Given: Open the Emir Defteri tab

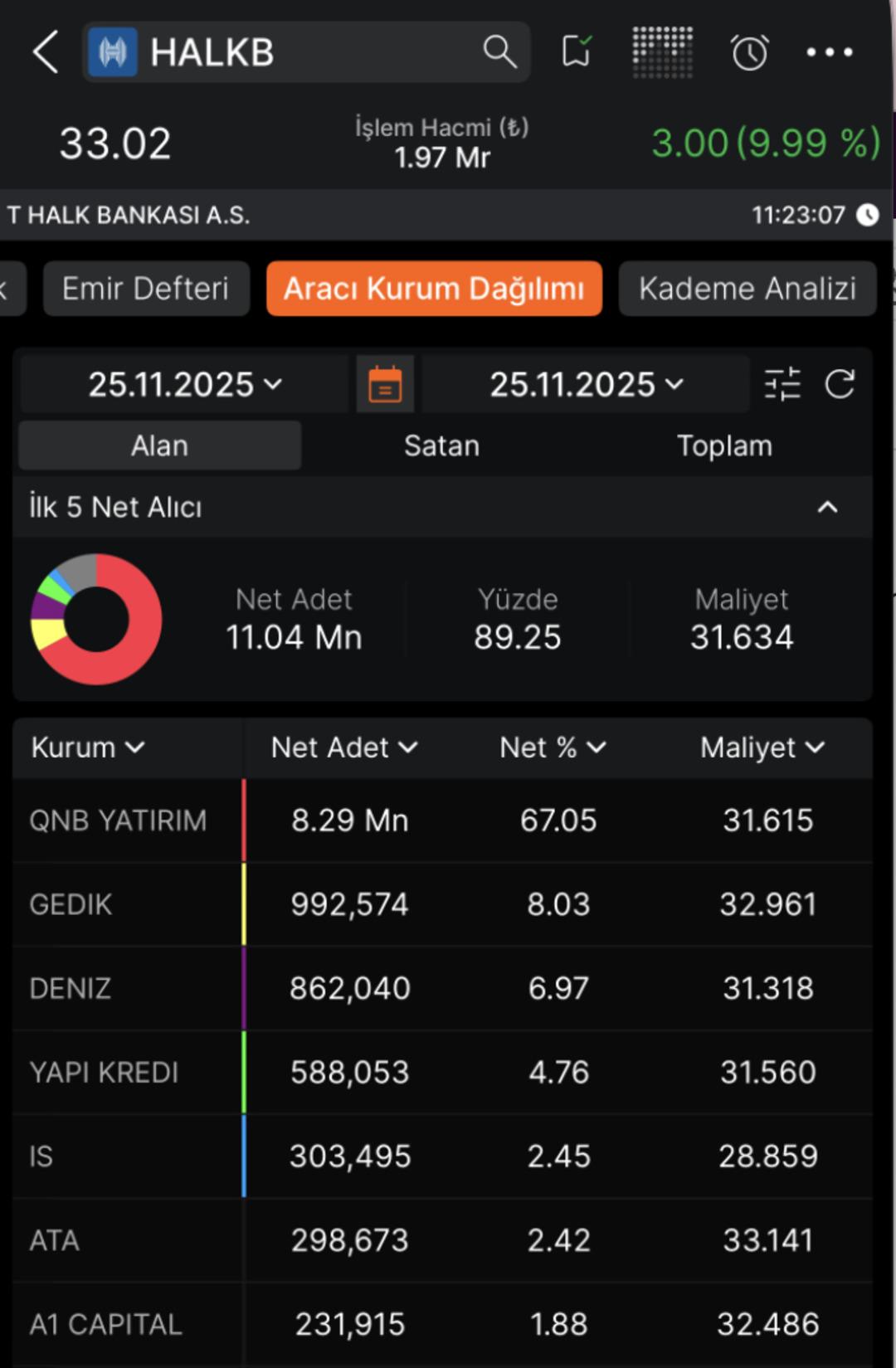Looking at the screenshot, I should click(x=146, y=289).
